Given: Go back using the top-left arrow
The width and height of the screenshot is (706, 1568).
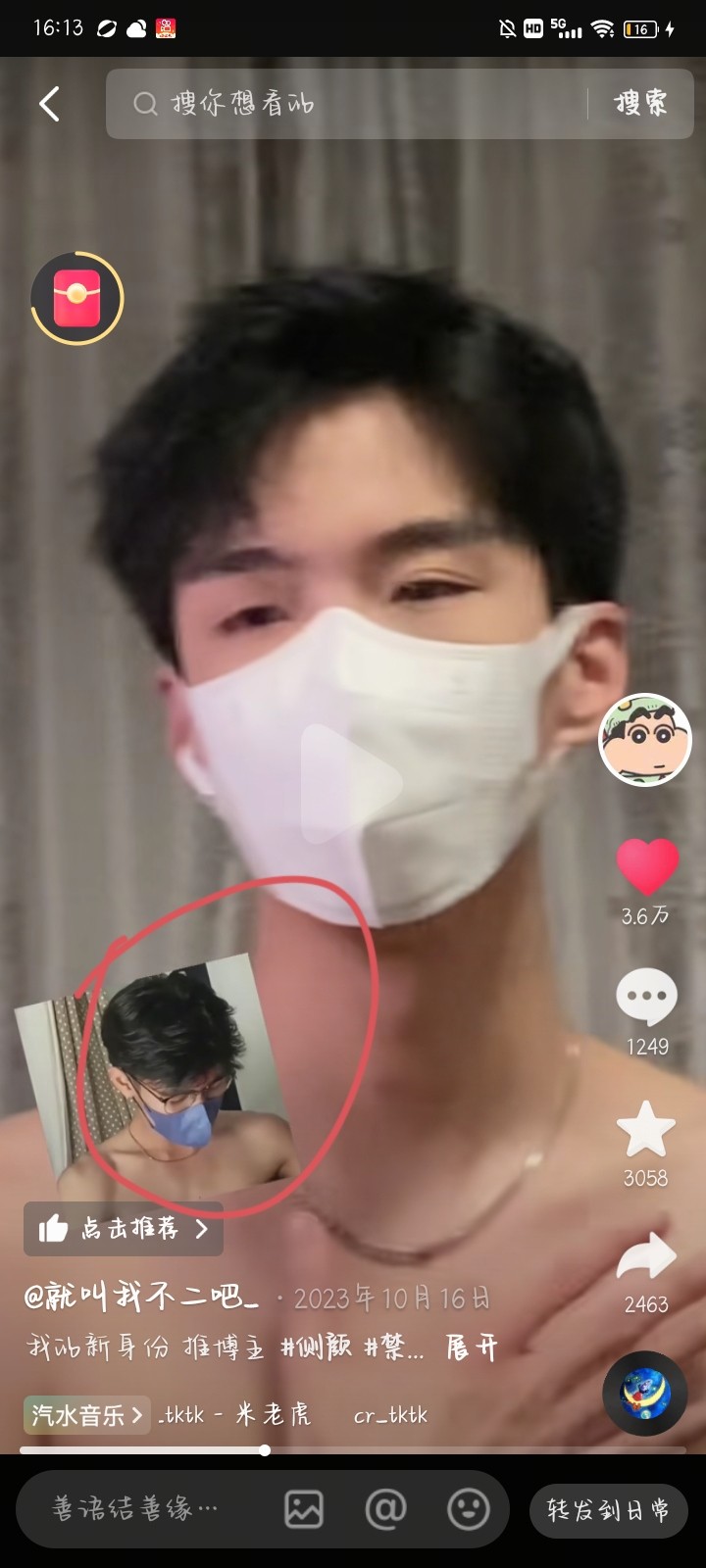Looking at the screenshot, I should tap(49, 103).
